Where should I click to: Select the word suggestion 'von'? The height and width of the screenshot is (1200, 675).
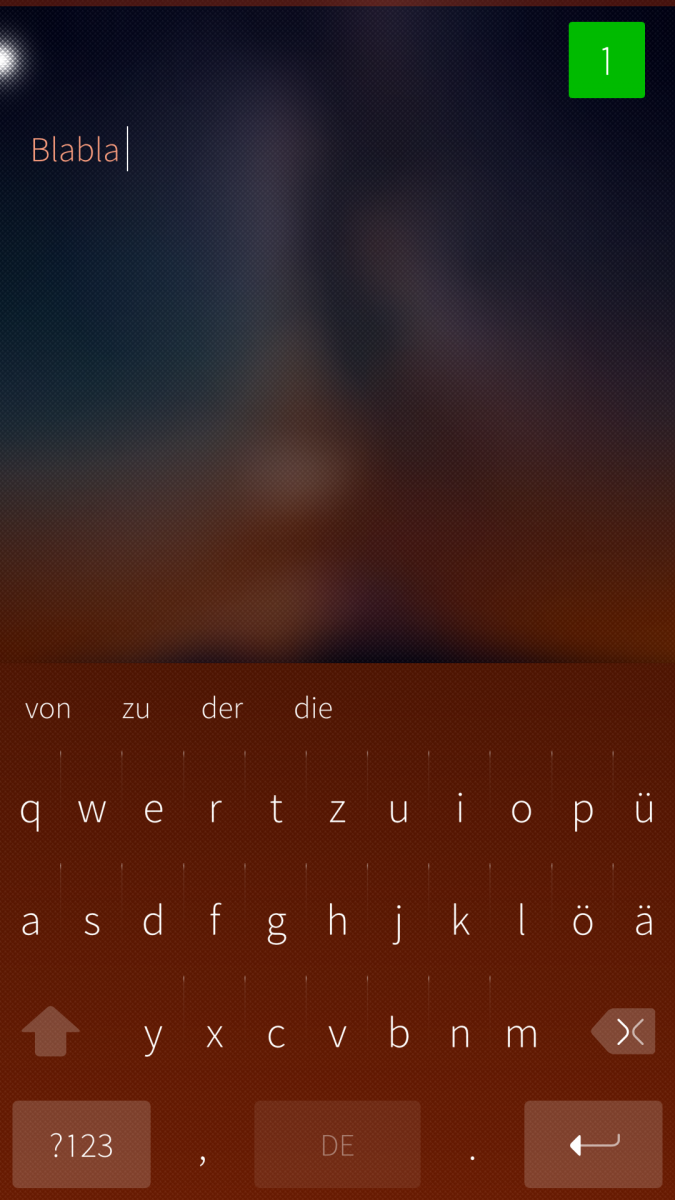48,708
